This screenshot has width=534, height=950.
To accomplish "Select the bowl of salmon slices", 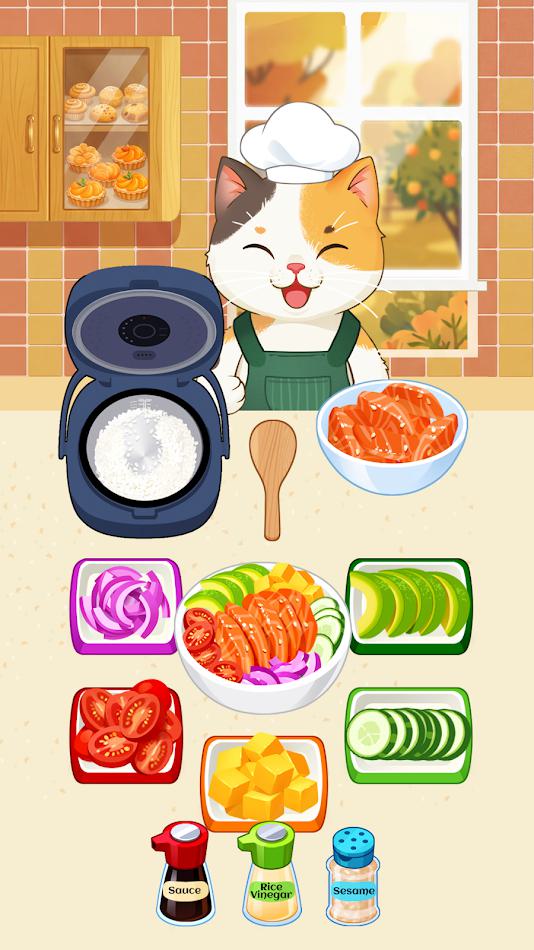I will tap(392, 436).
